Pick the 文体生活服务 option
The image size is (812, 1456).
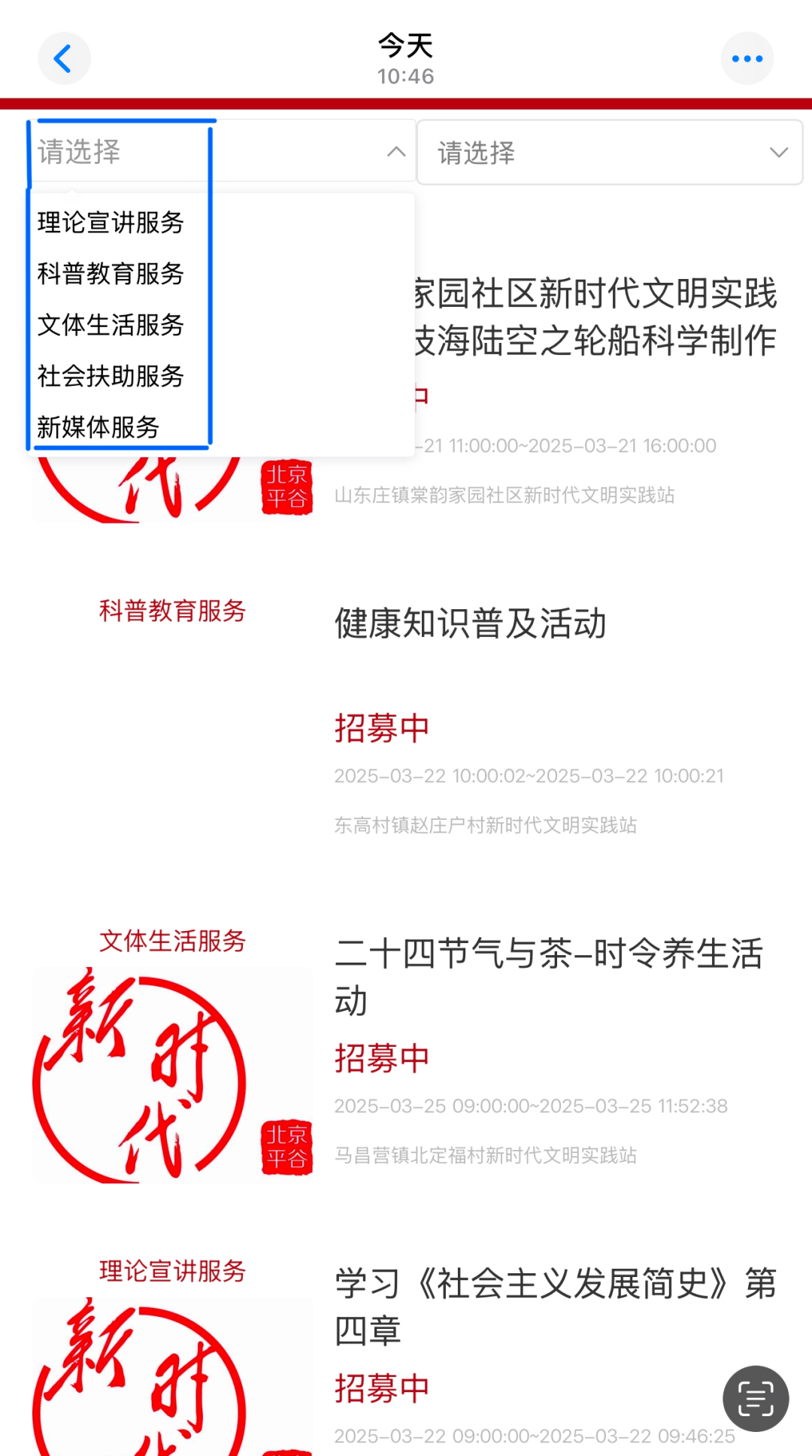pos(111,325)
